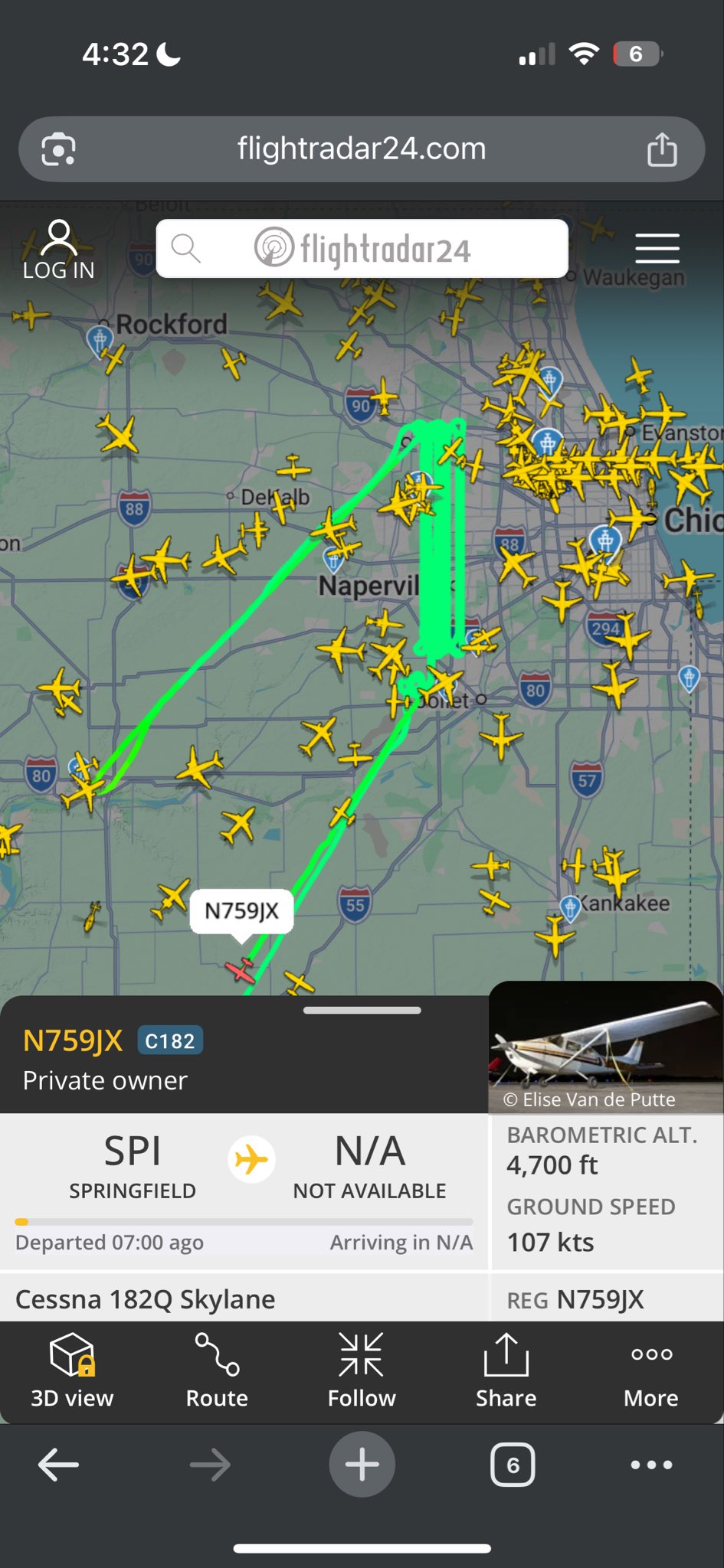The width and height of the screenshot is (724, 1568).
Task: Open a new browser tab
Action: point(362,1465)
